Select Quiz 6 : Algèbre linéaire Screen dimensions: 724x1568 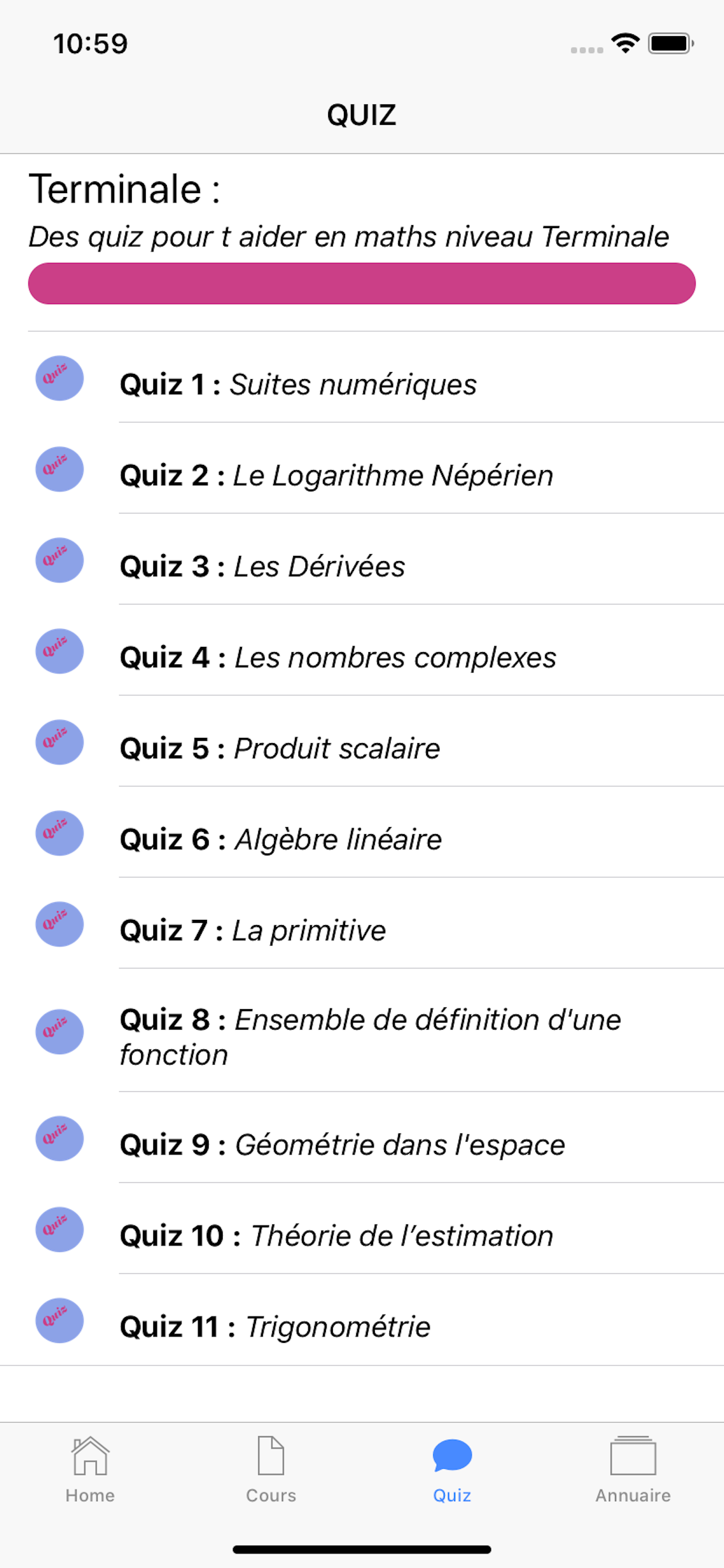pos(280,839)
